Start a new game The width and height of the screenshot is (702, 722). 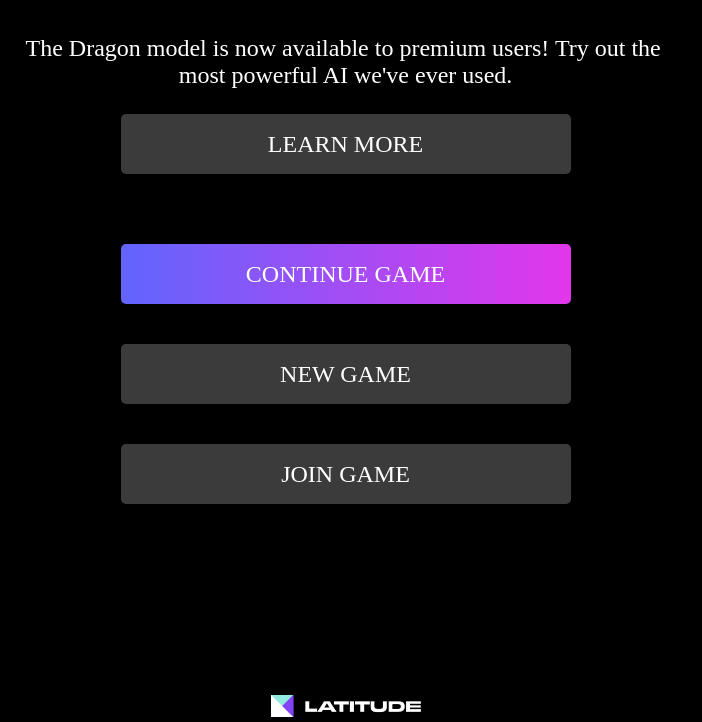[x=345, y=374]
